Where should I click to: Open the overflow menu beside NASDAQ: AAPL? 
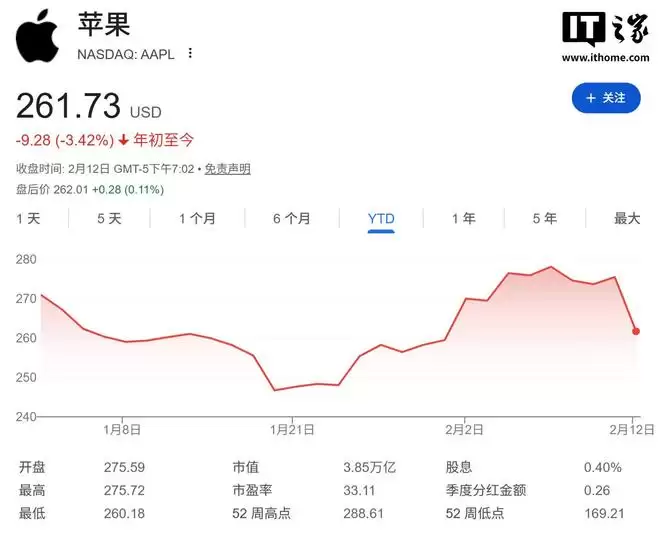[x=190, y=54]
